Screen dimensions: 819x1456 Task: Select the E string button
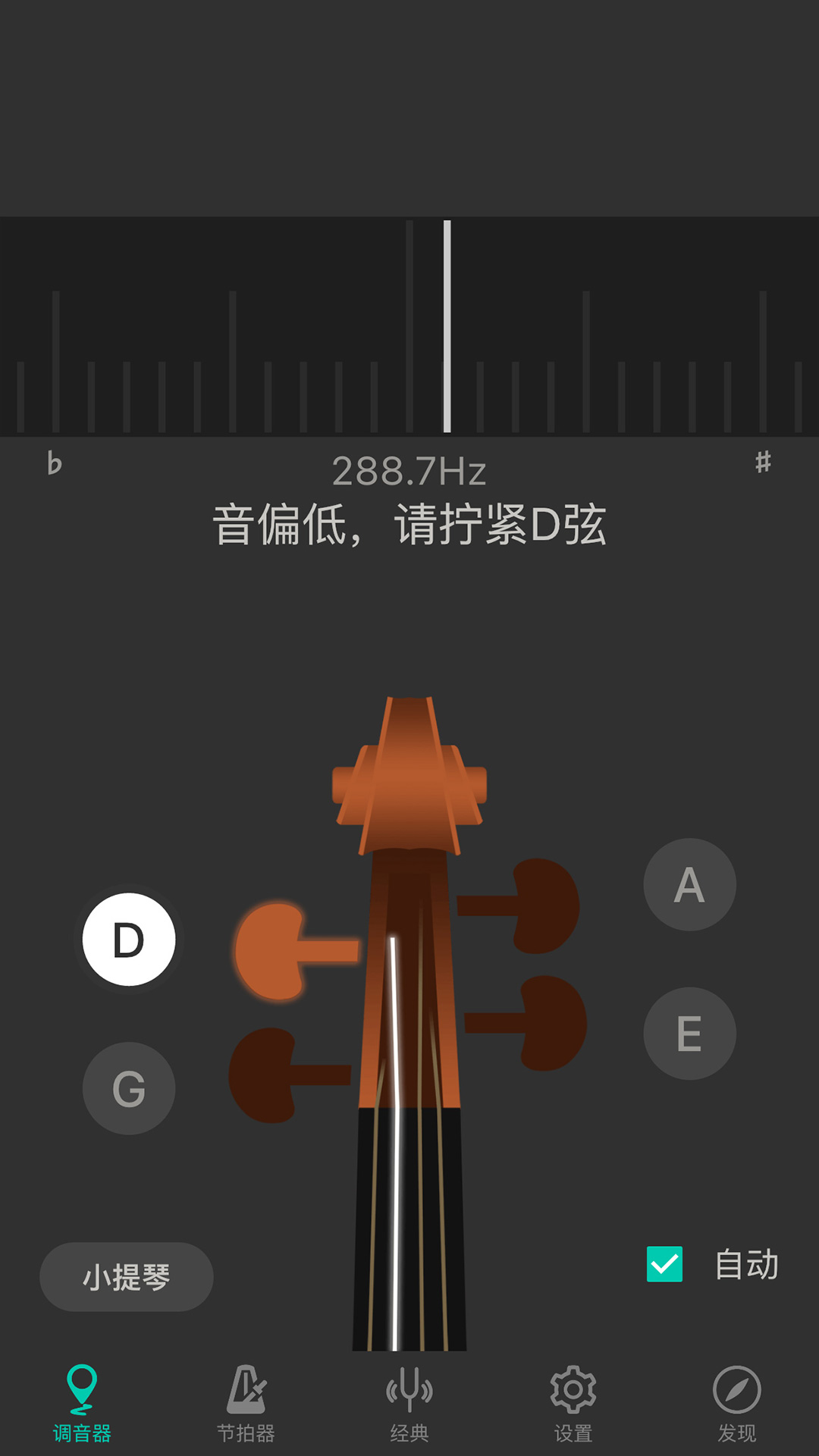689,1033
